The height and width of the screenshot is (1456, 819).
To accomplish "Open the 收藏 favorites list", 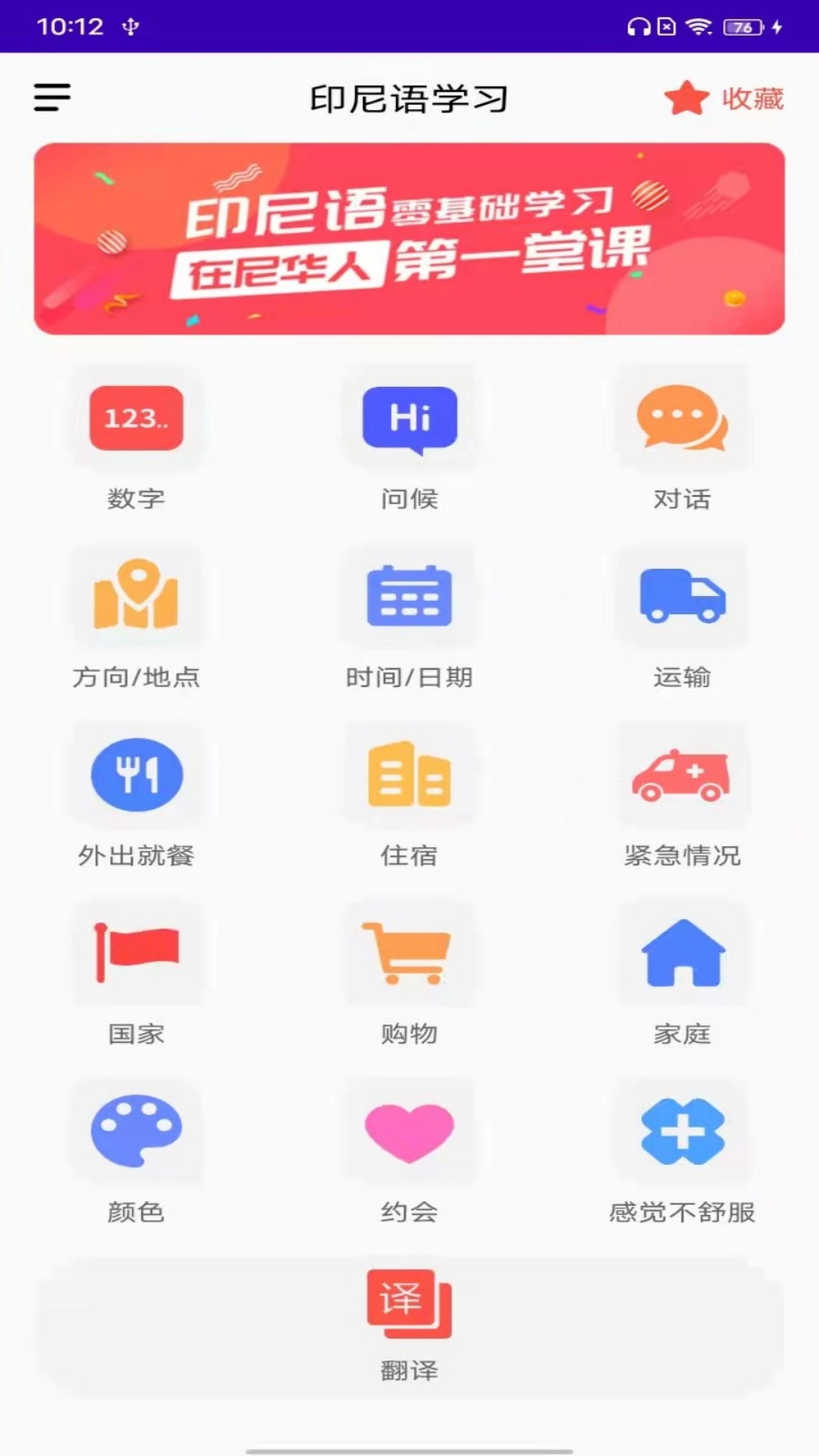I will (724, 98).
